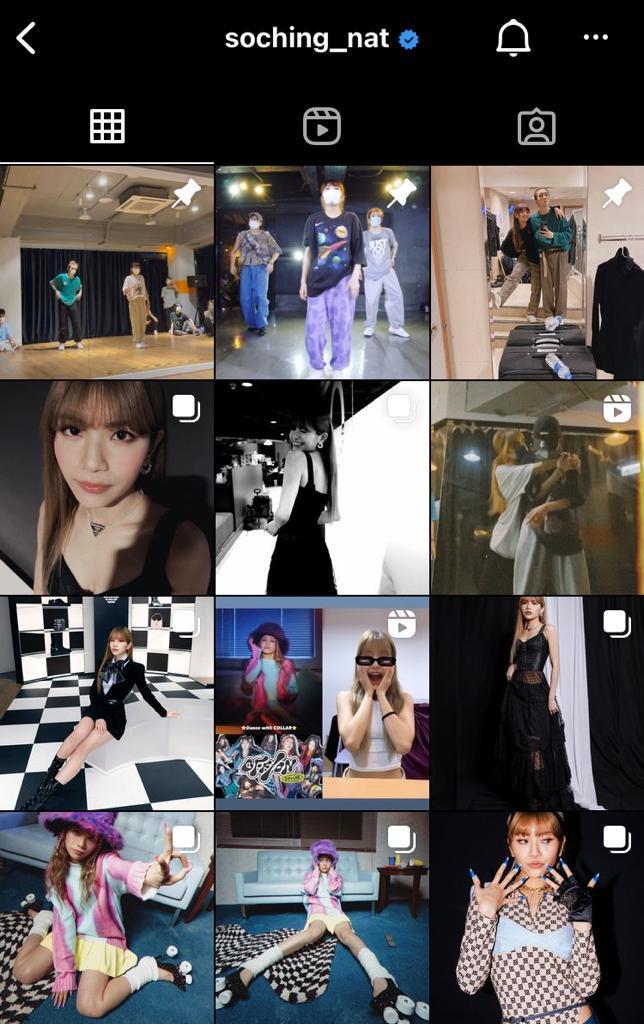The height and width of the screenshot is (1024, 644).
Task: Open the close-up selfie carousel post
Action: [106, 488]
